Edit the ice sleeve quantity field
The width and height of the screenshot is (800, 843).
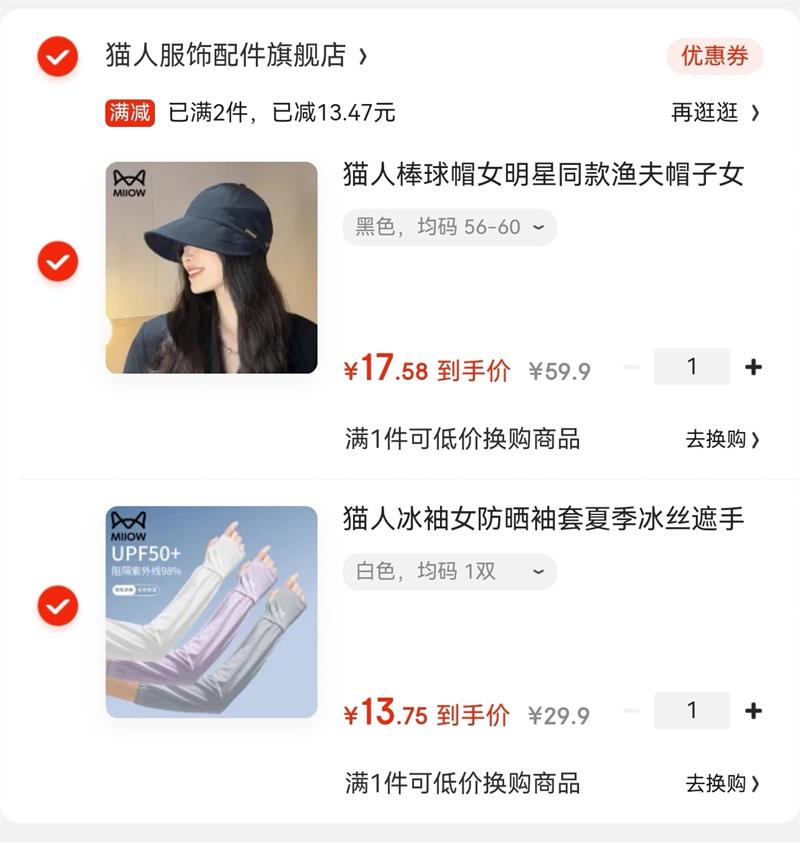pyautogui.click(x=692, y=711)
